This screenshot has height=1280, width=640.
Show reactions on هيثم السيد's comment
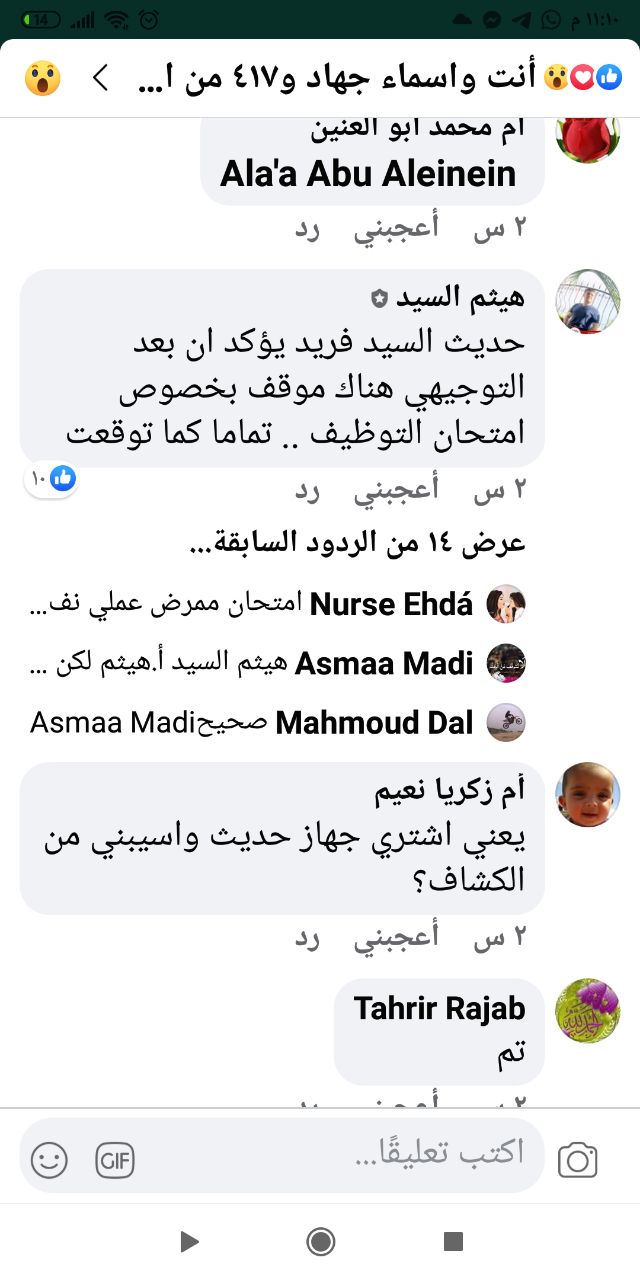[x=52, y=479]
